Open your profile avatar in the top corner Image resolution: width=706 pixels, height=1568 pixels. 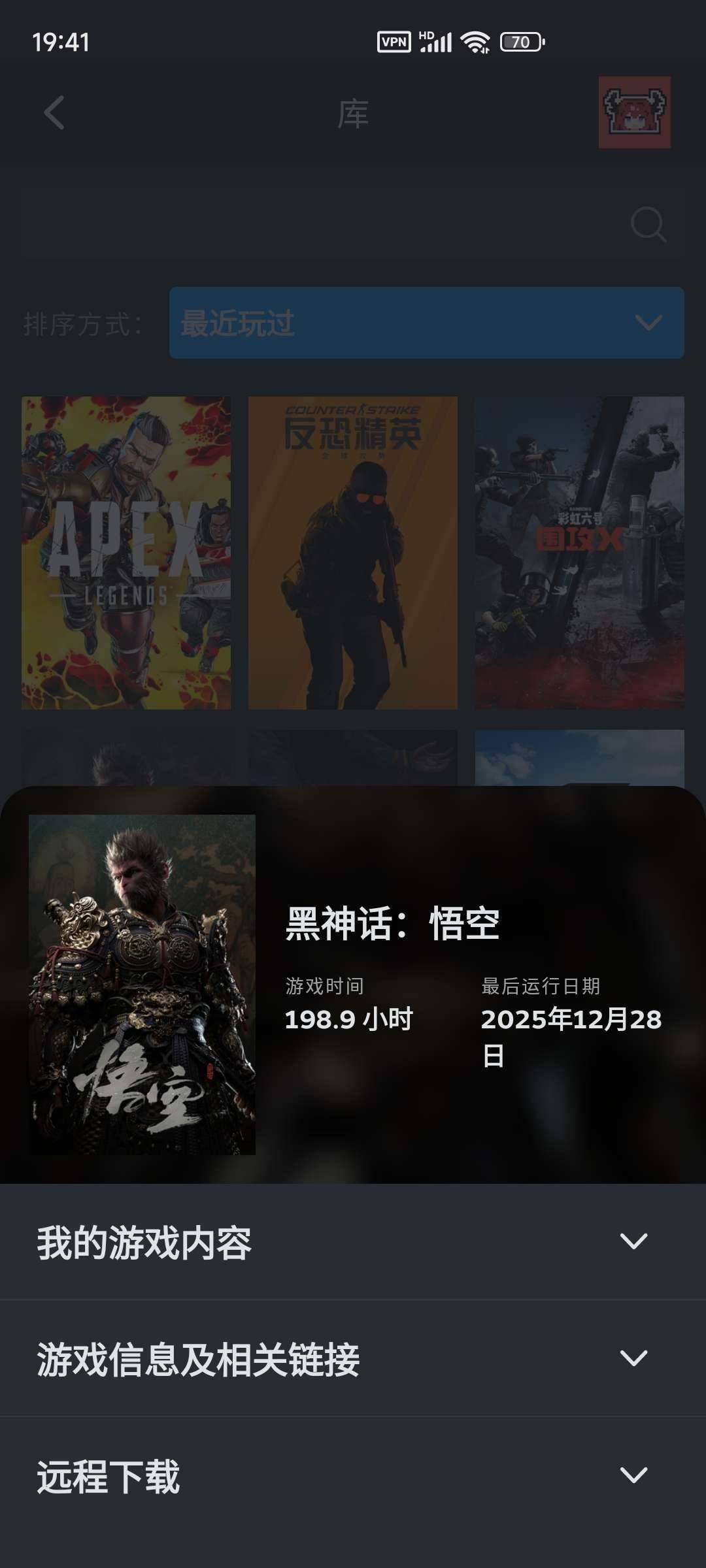(634, 112)
